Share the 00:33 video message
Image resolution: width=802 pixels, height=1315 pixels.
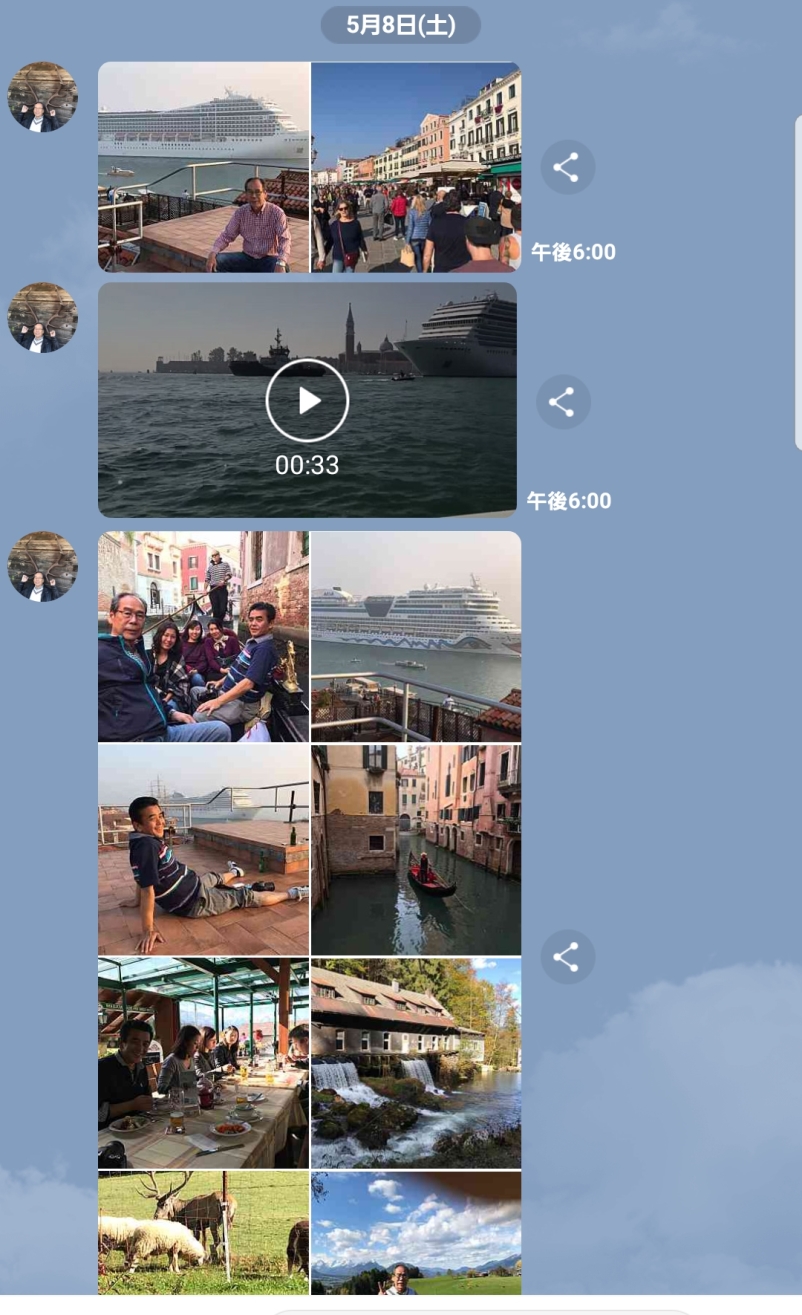[x=562, y=402]
